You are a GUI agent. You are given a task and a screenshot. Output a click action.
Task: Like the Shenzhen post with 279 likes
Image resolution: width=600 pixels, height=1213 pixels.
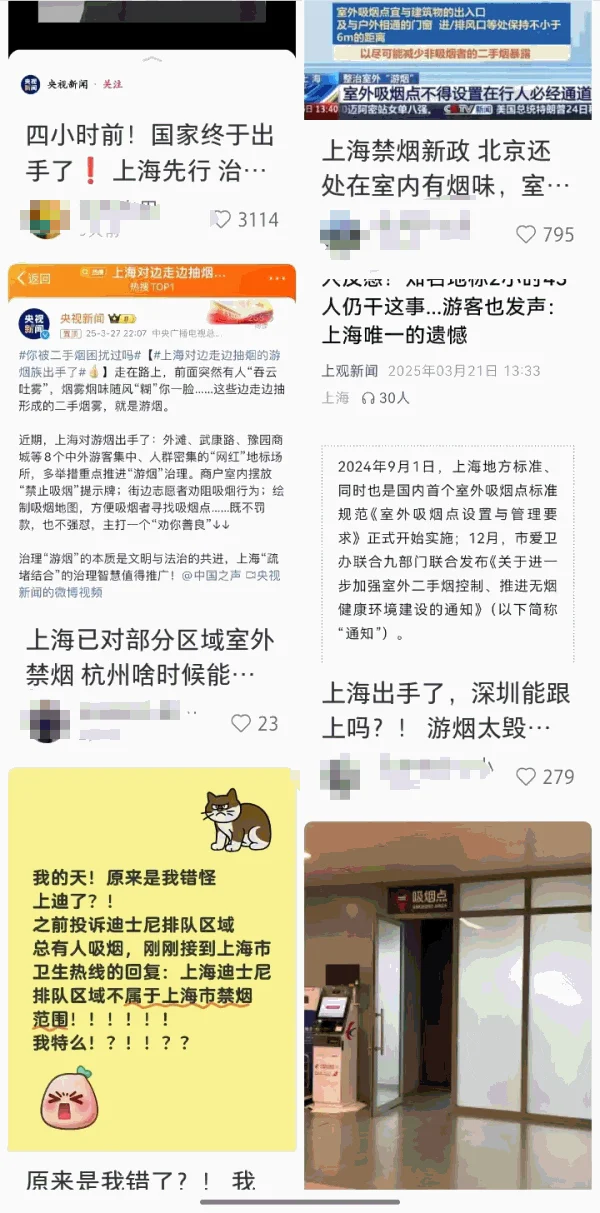527,776
